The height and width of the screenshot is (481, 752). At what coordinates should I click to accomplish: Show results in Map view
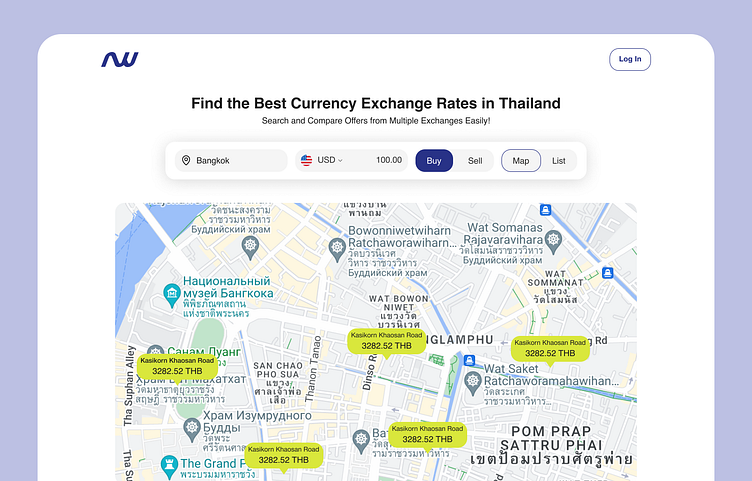521,160
